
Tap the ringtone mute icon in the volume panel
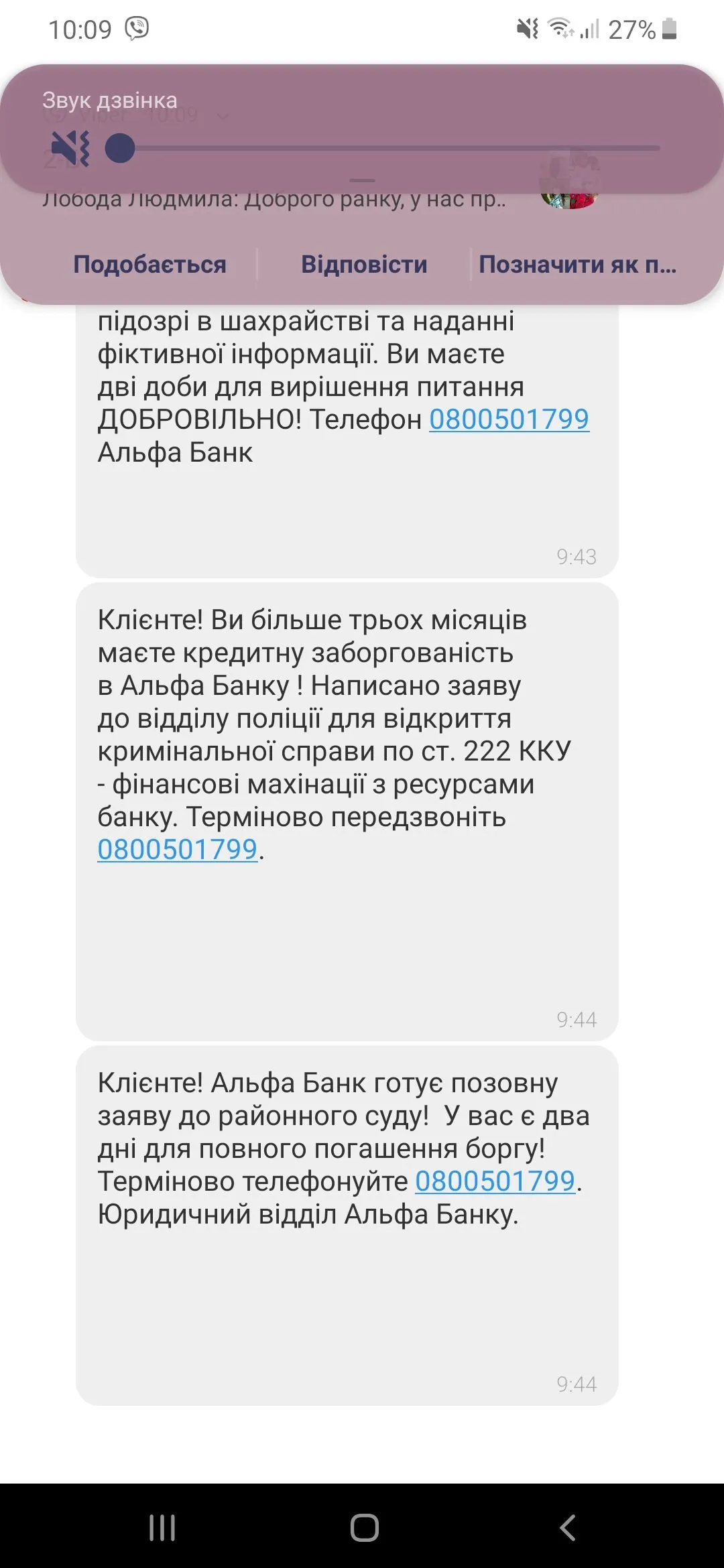click(70, 148)
